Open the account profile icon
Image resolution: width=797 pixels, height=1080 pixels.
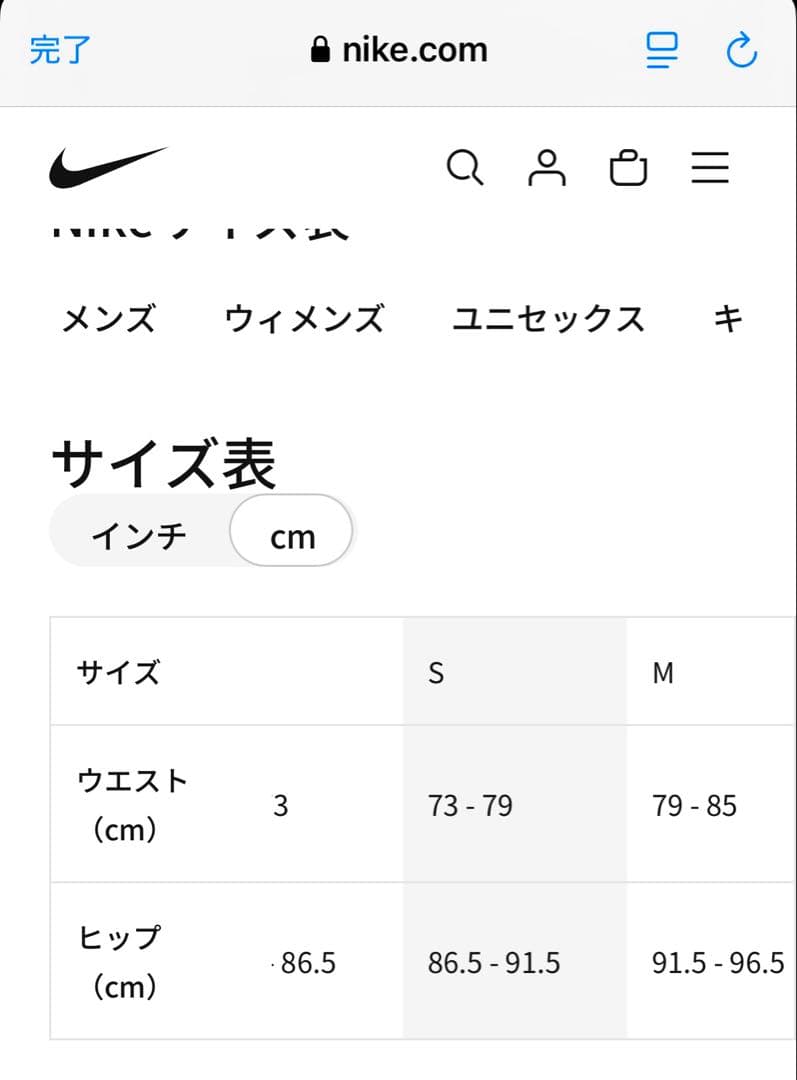coord(547,169)
